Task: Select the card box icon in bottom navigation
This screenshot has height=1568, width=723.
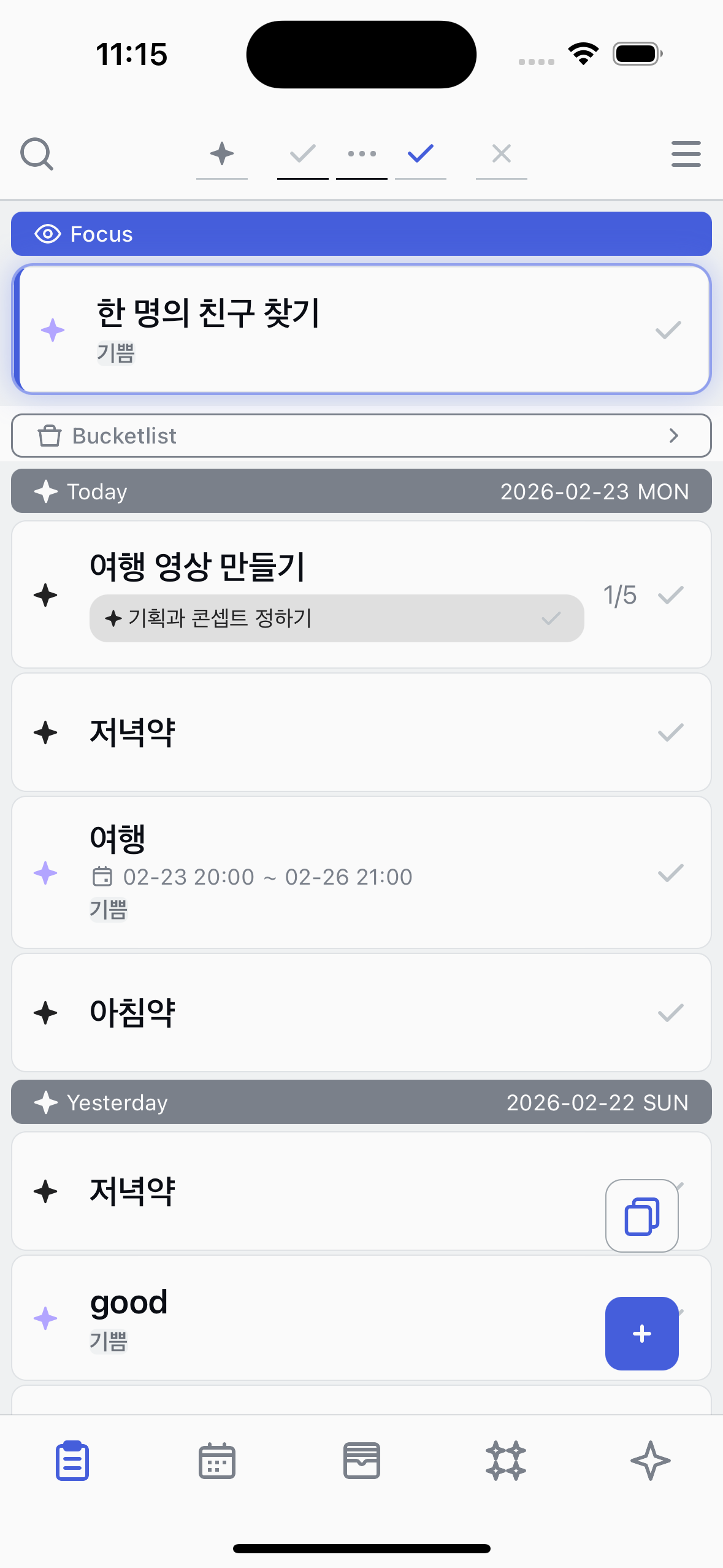Action: pyautogui.click(x=361, y=1460)
